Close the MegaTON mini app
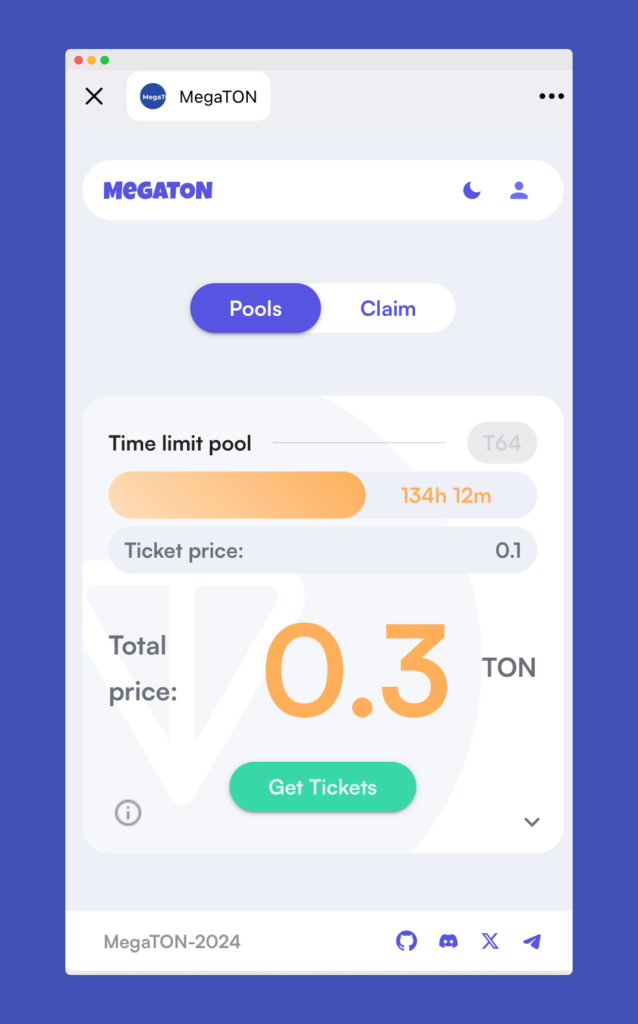638x1024 pixels. point(94,97)
